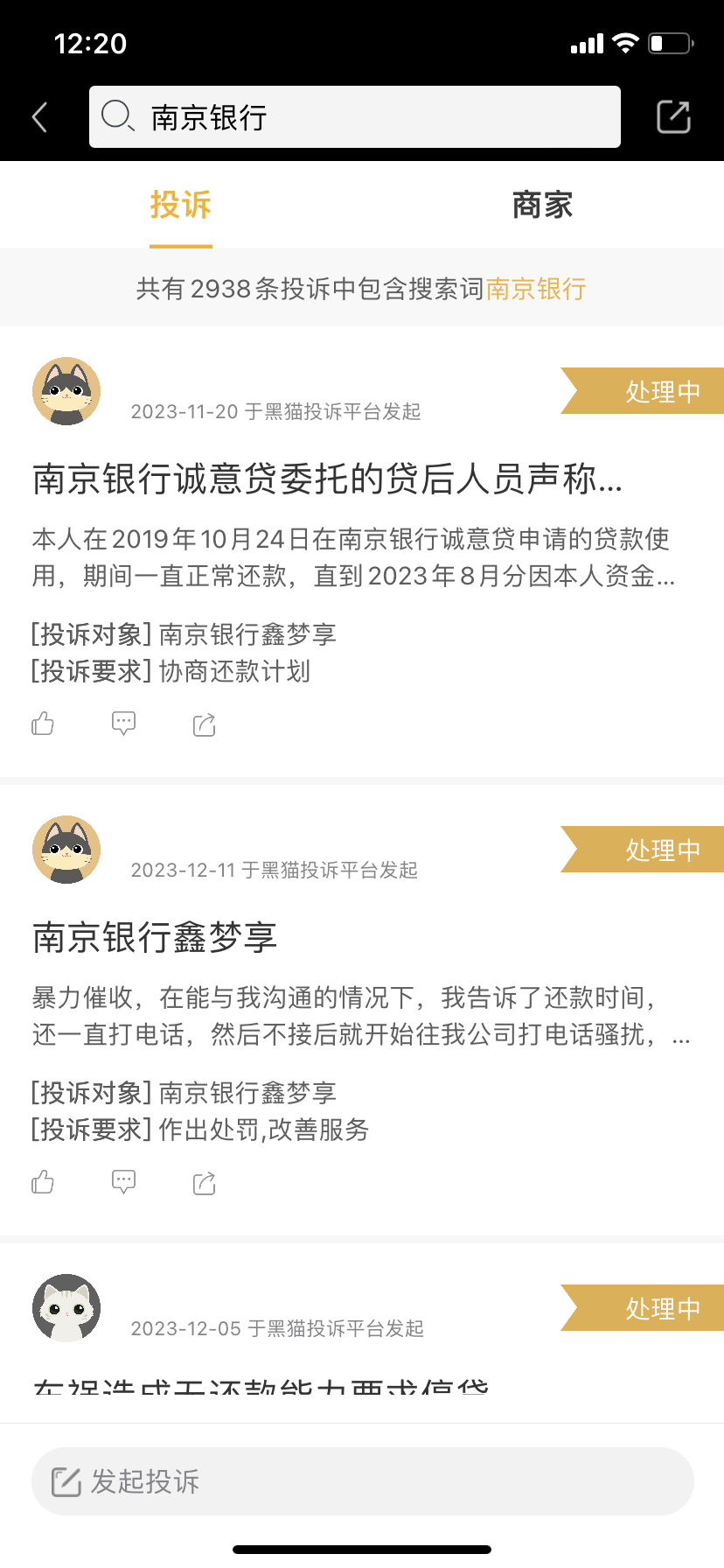
Task: Share the 2023-11-20 诚意贷 complaint
Action: point(204,724)
